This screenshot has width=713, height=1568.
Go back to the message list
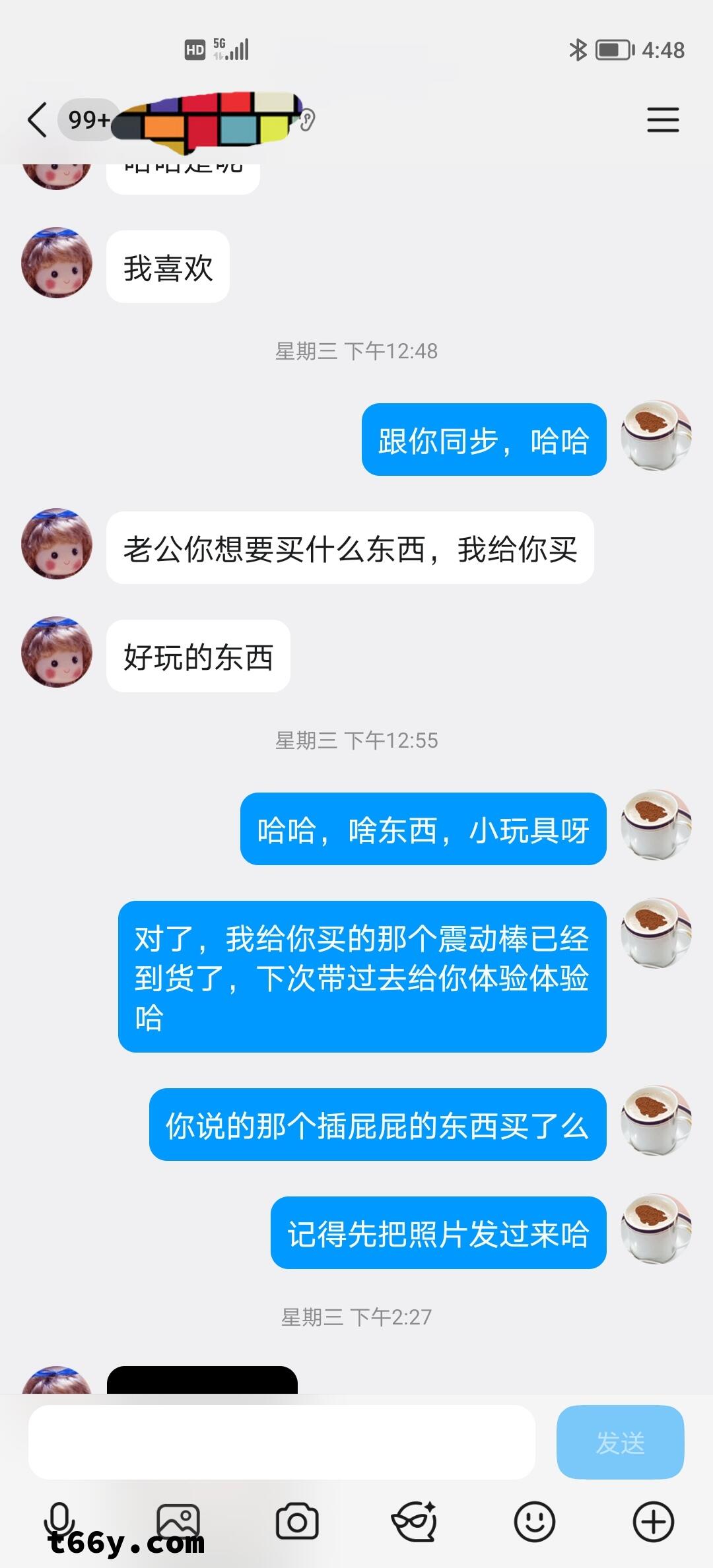tap(38, 120)
